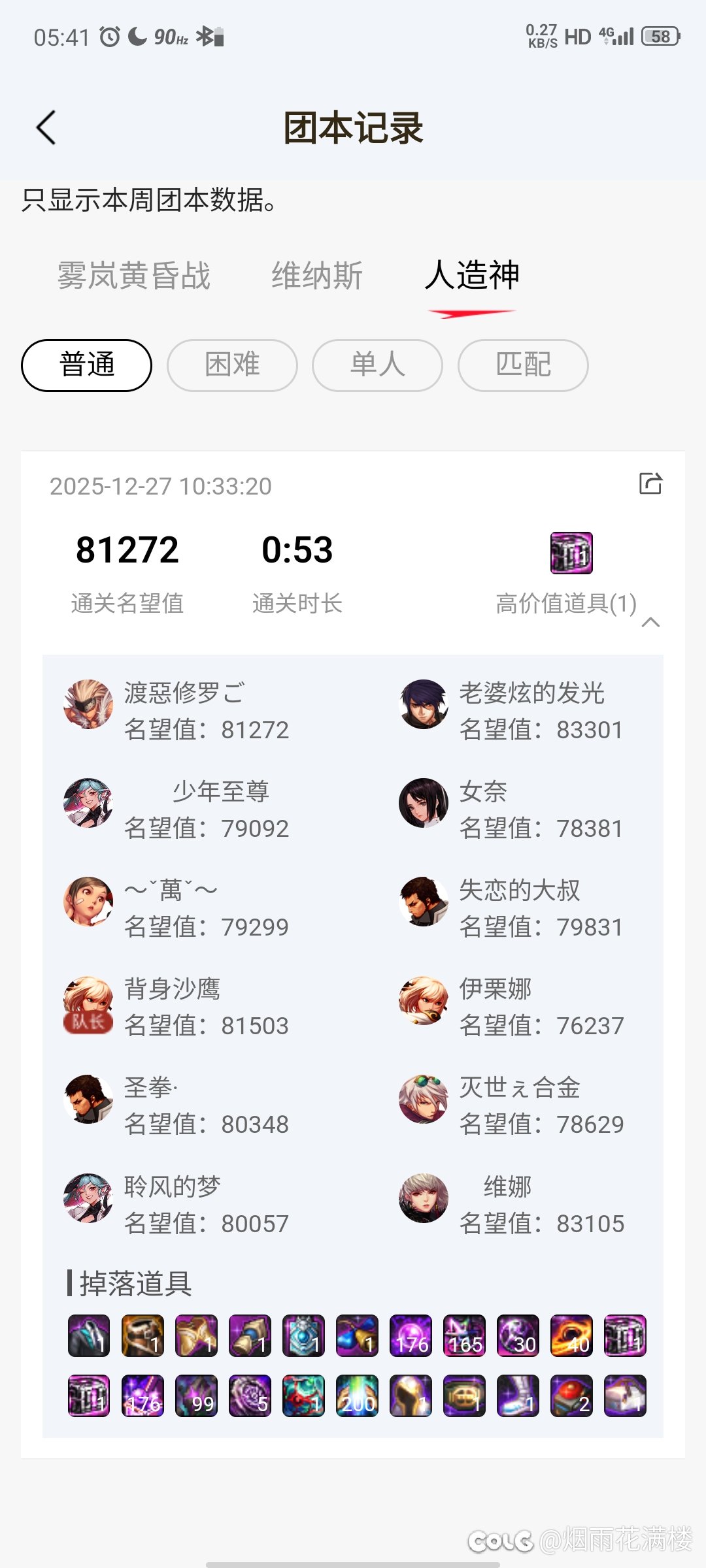The image size is (706, 1568).
Task: Go back from 团本记录 page
Action: tap(46, 127)
